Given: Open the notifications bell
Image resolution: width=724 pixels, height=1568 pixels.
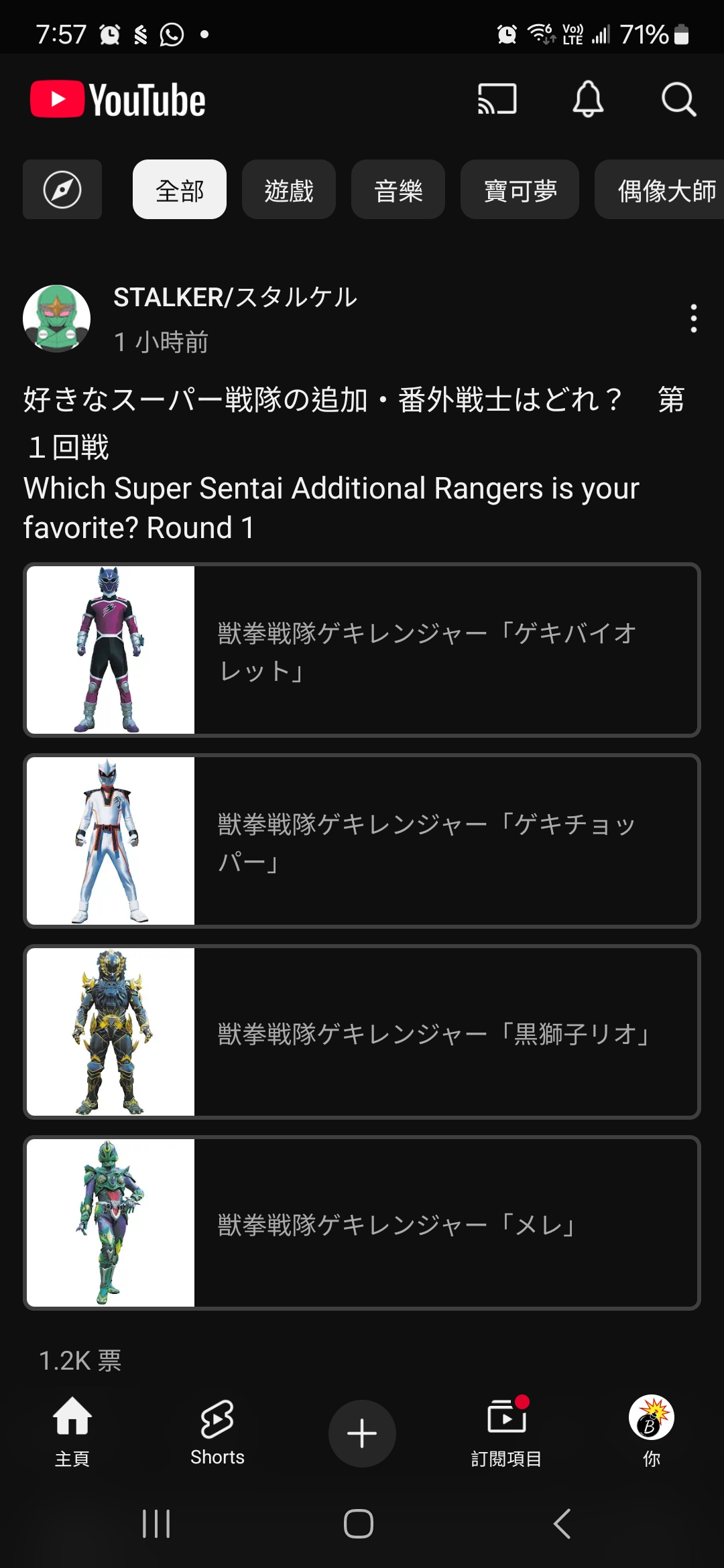Looking at the screenshot, I should pos(588,99).
